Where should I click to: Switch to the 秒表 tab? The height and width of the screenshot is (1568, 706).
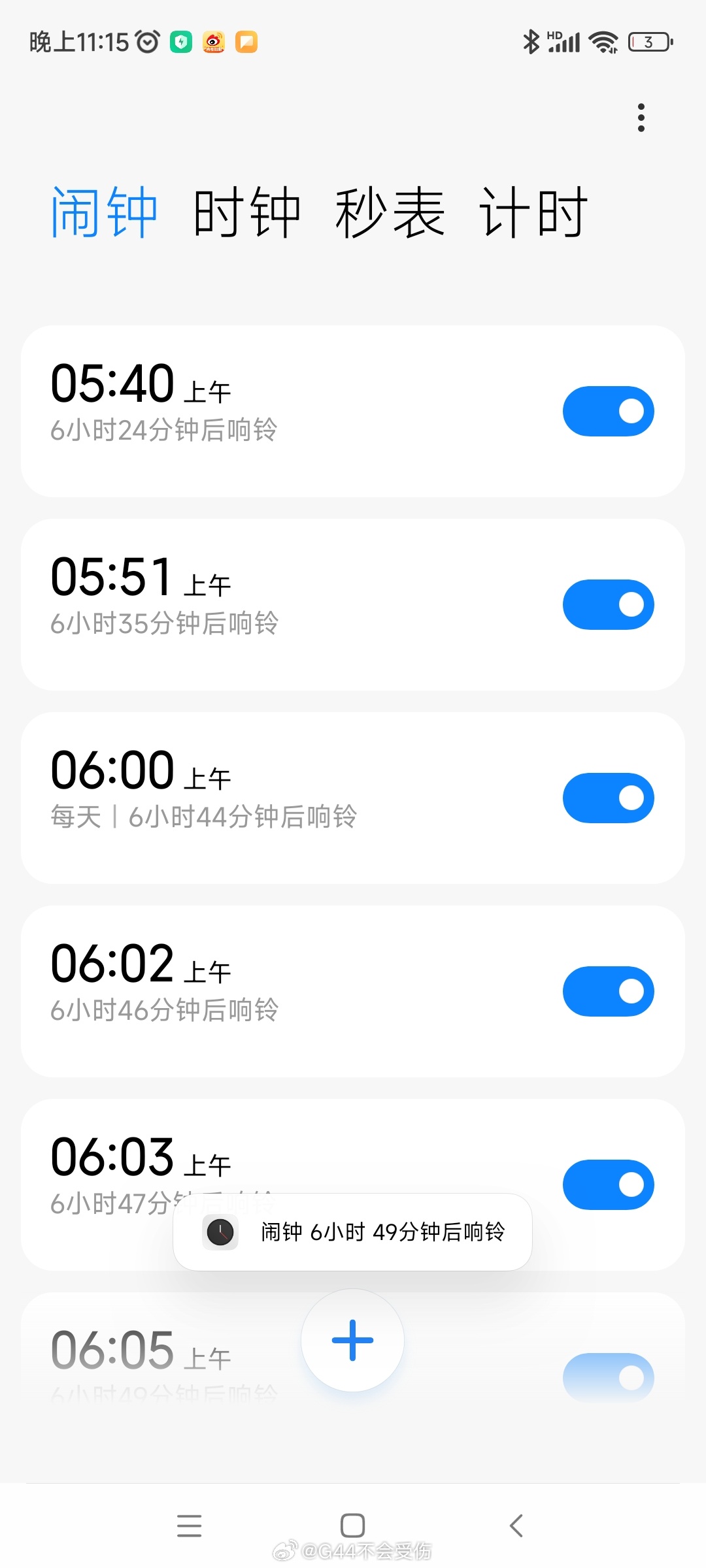coord(390,212)
